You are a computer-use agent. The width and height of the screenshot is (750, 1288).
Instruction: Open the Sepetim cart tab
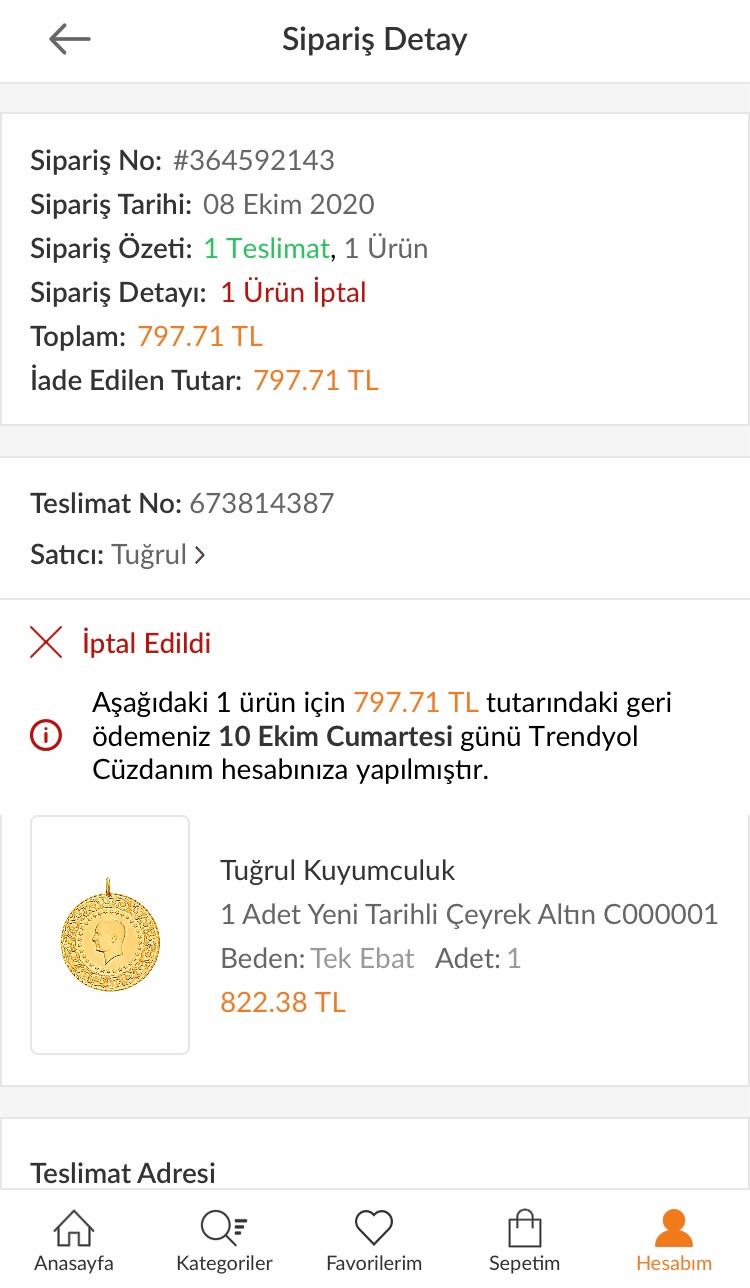524,1240
